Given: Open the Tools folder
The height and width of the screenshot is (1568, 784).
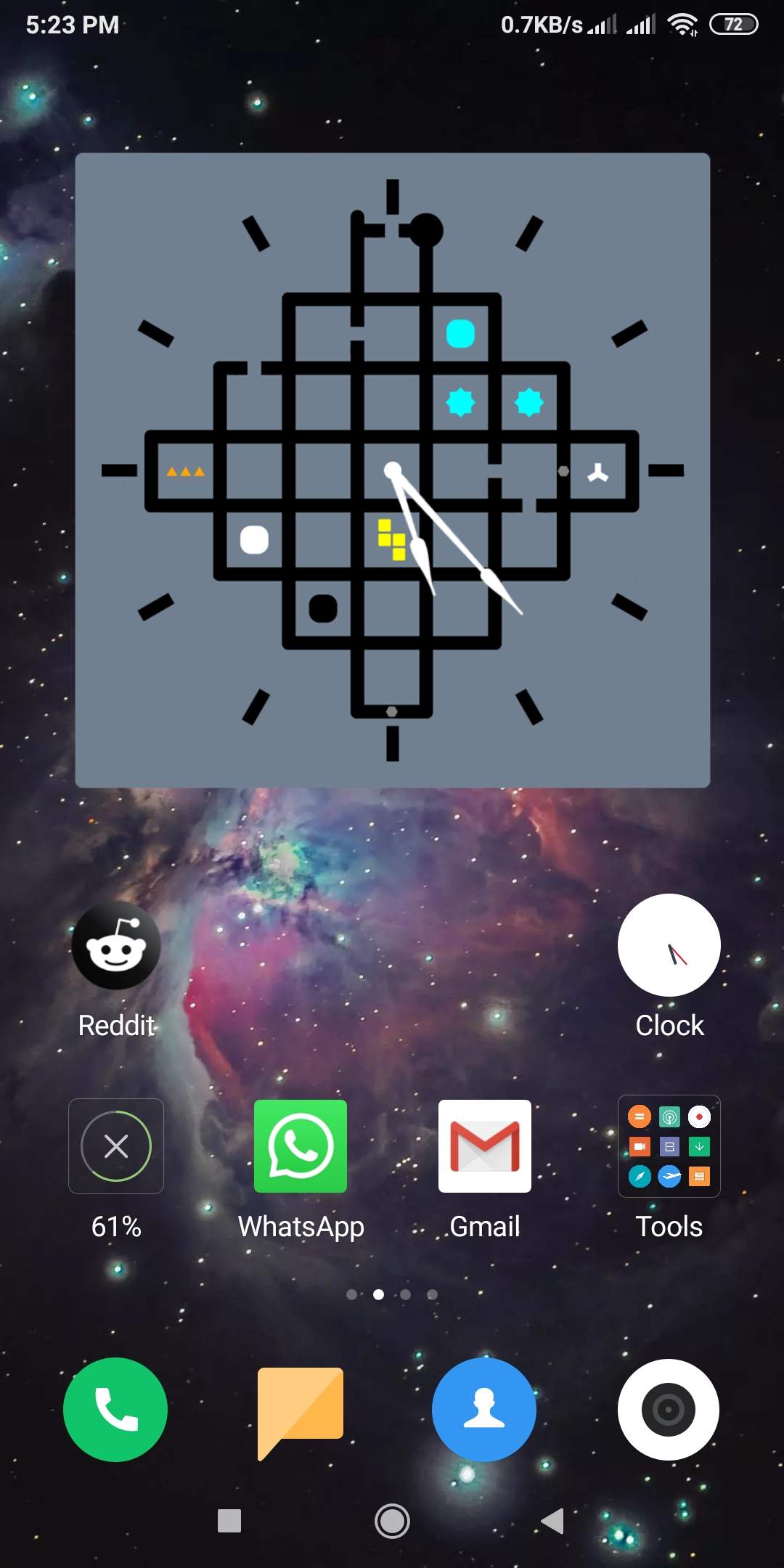Looking at the screenshot, I should point(668,1147).
